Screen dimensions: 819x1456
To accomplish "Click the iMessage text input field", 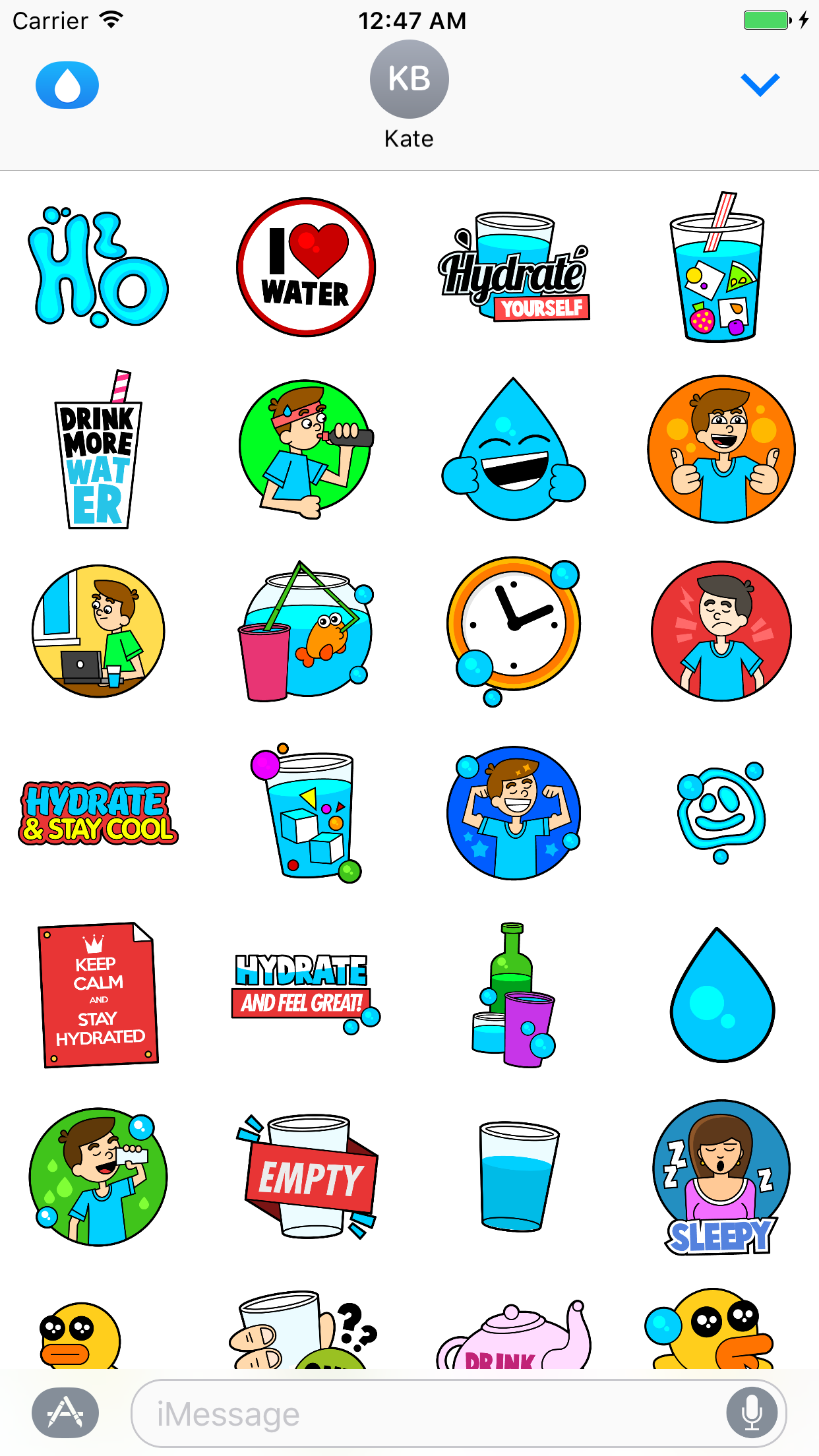I will click(409, 1412).
